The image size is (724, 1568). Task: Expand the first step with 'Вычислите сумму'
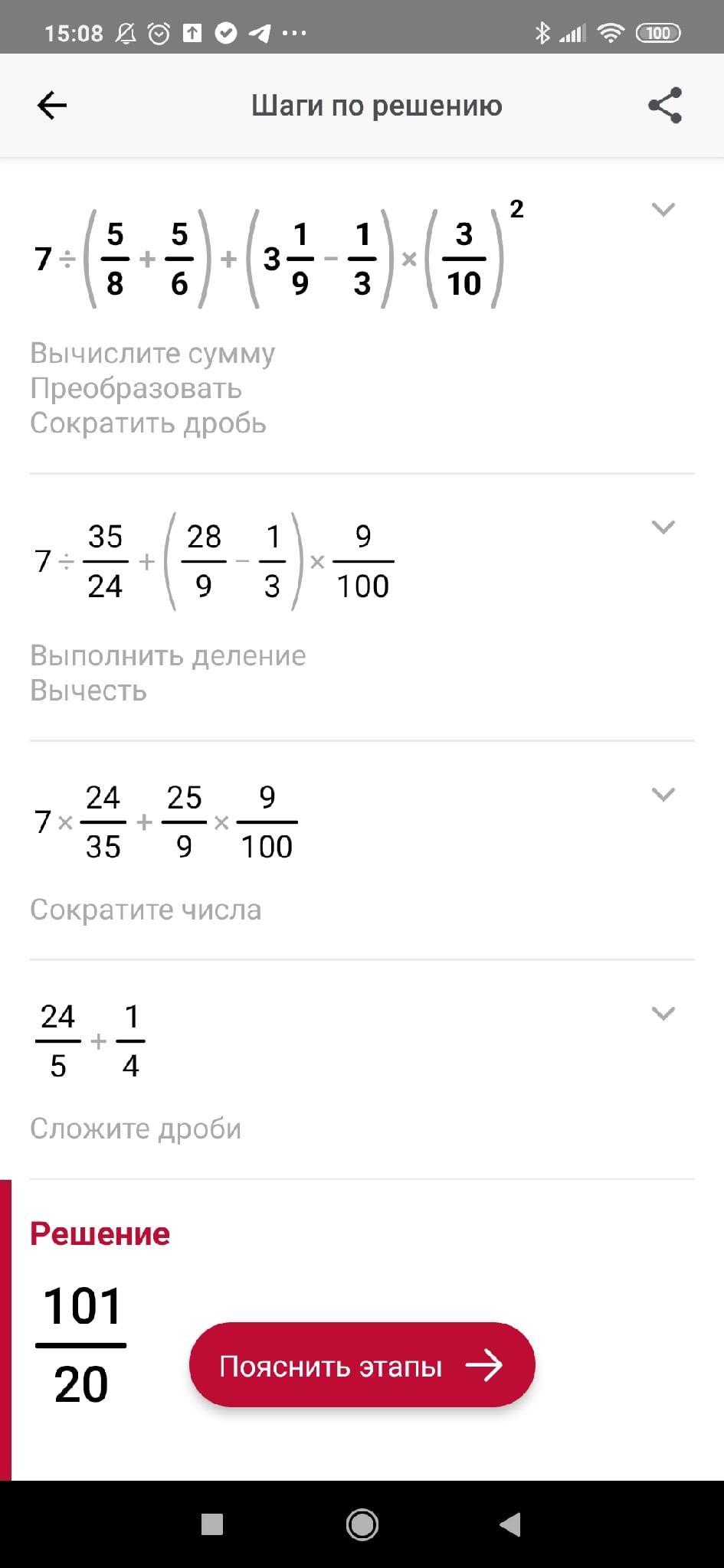pyautogui.click(x=663, y=209)
